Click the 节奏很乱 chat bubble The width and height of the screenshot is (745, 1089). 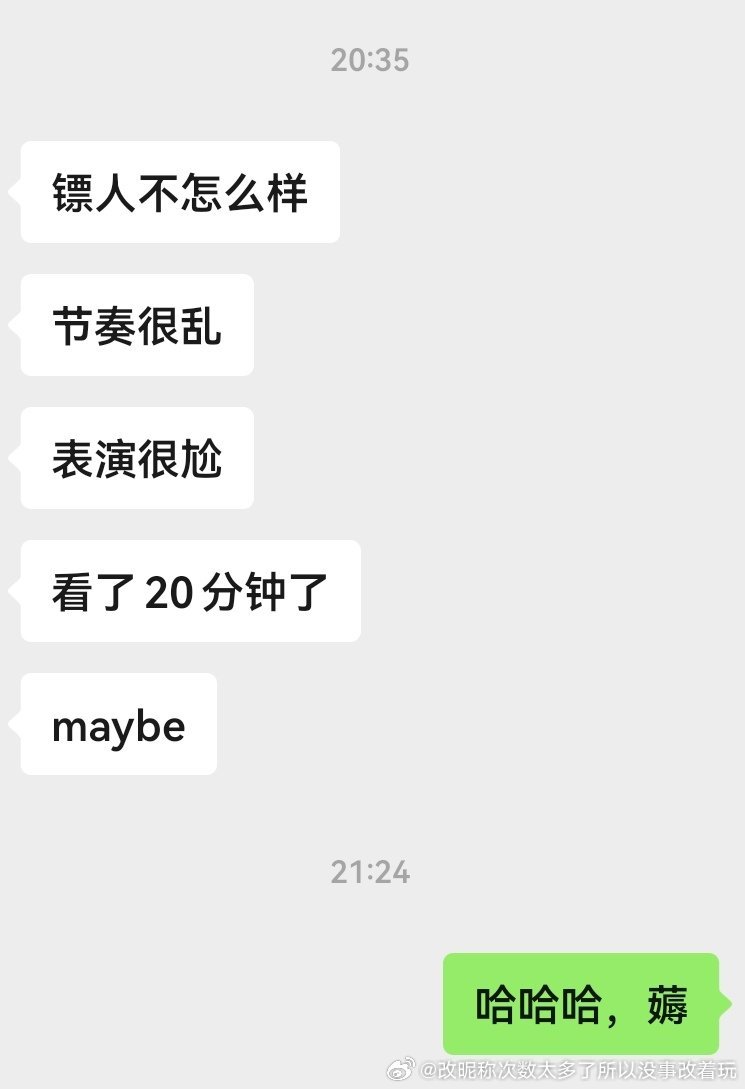(x=136, y=325)
